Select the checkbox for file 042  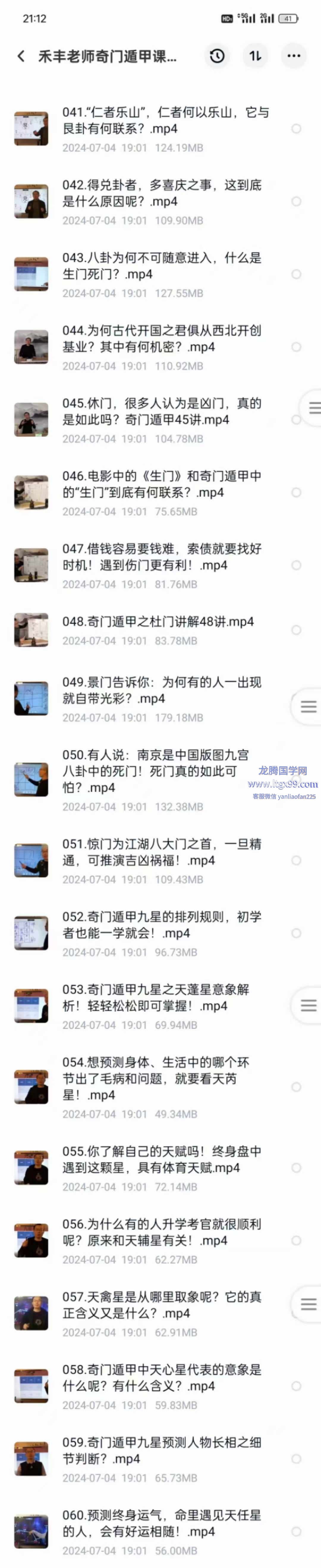click(x=296, y=201)
